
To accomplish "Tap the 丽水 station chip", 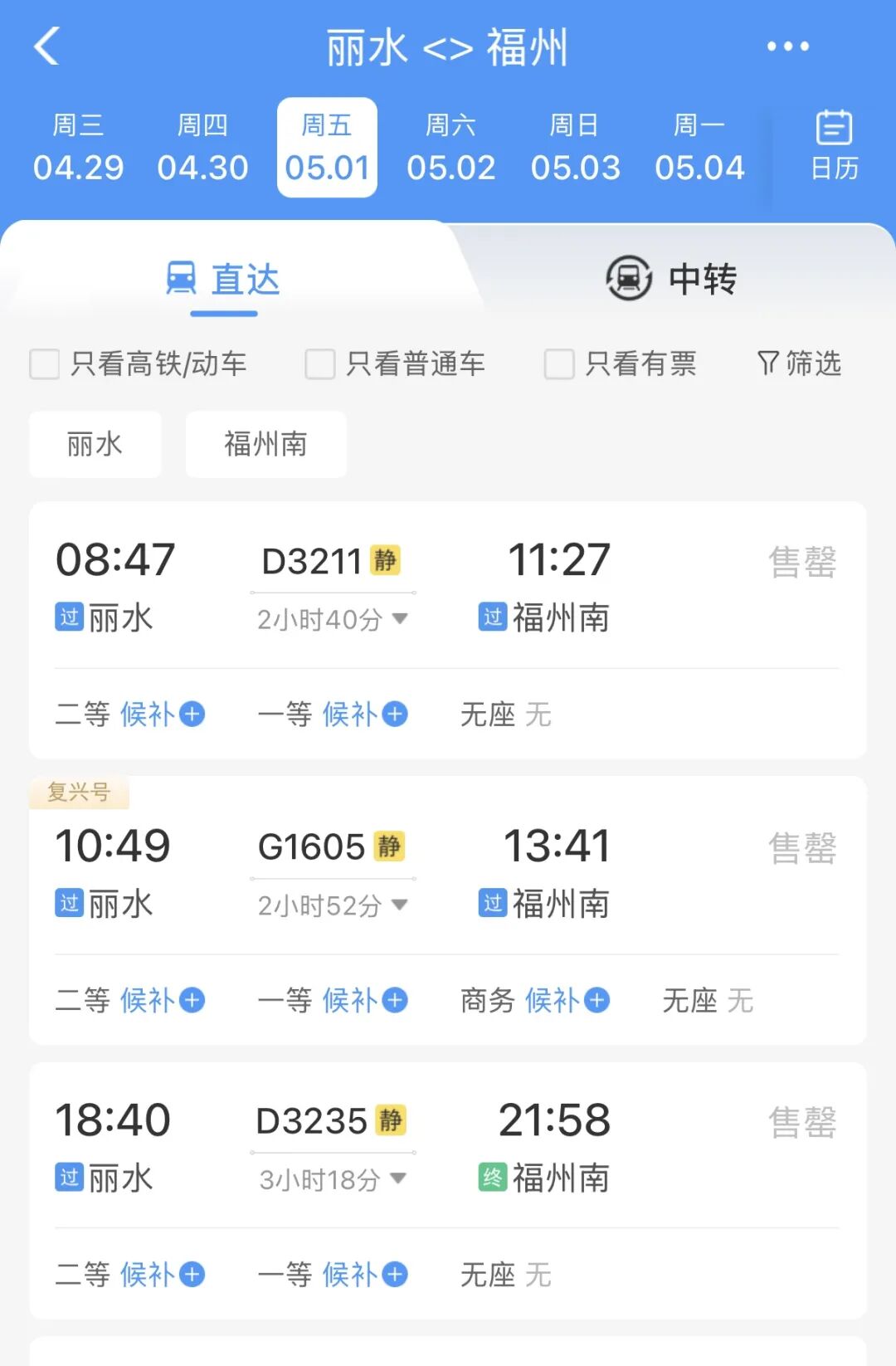I will point(95,444).
